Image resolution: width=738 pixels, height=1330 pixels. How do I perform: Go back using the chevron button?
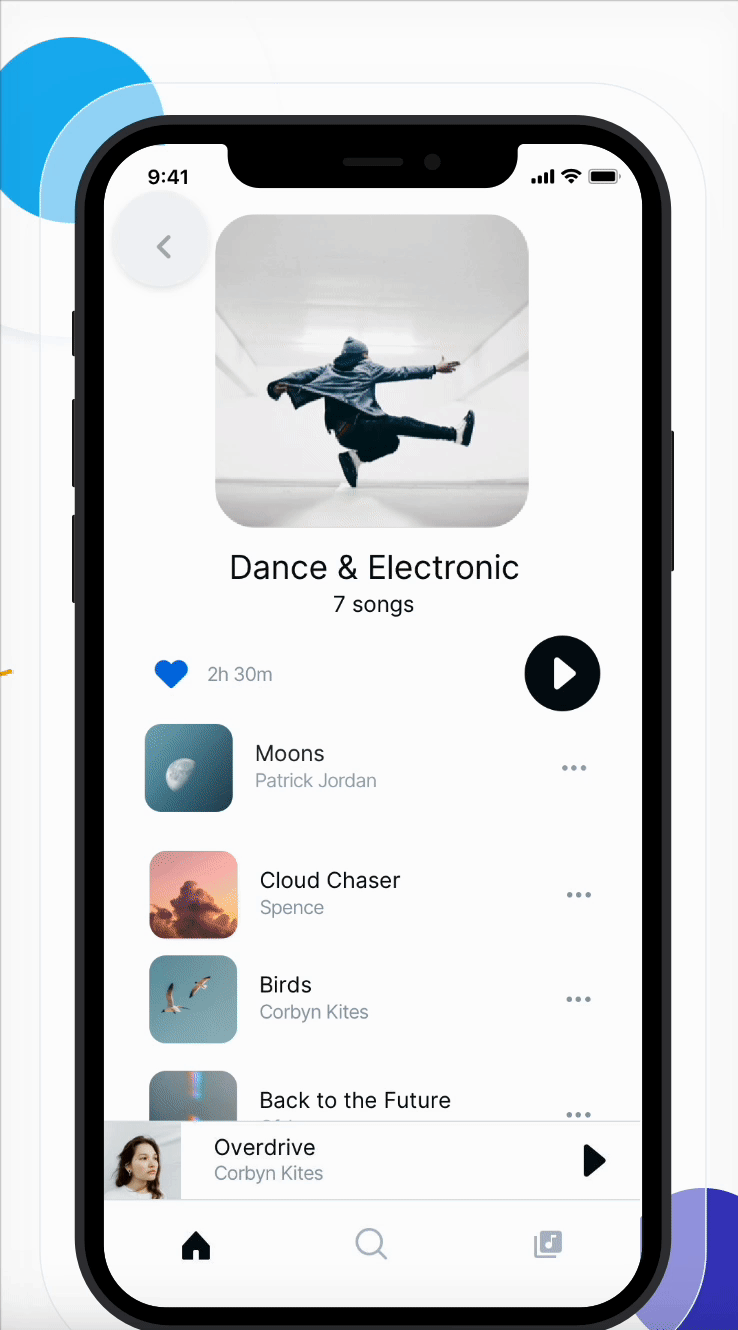coord(163,246)
